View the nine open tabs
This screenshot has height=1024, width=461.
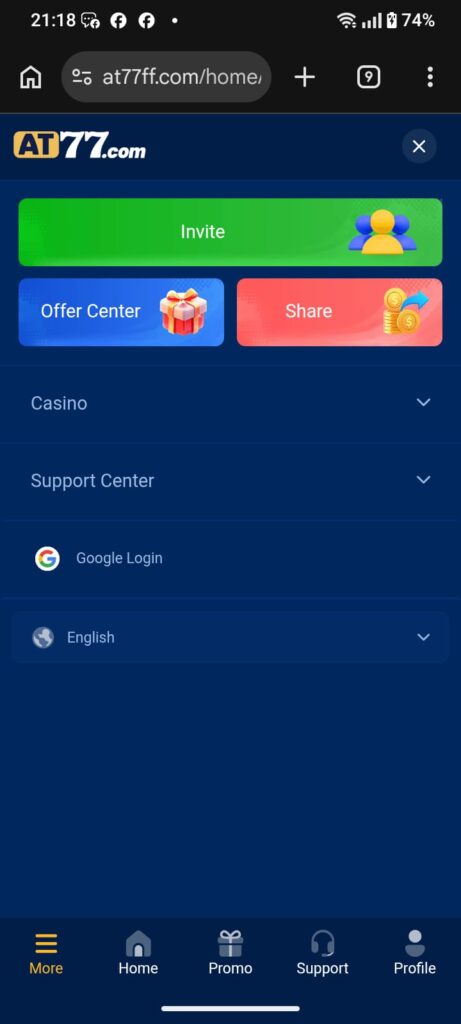(x=368, y=77)
